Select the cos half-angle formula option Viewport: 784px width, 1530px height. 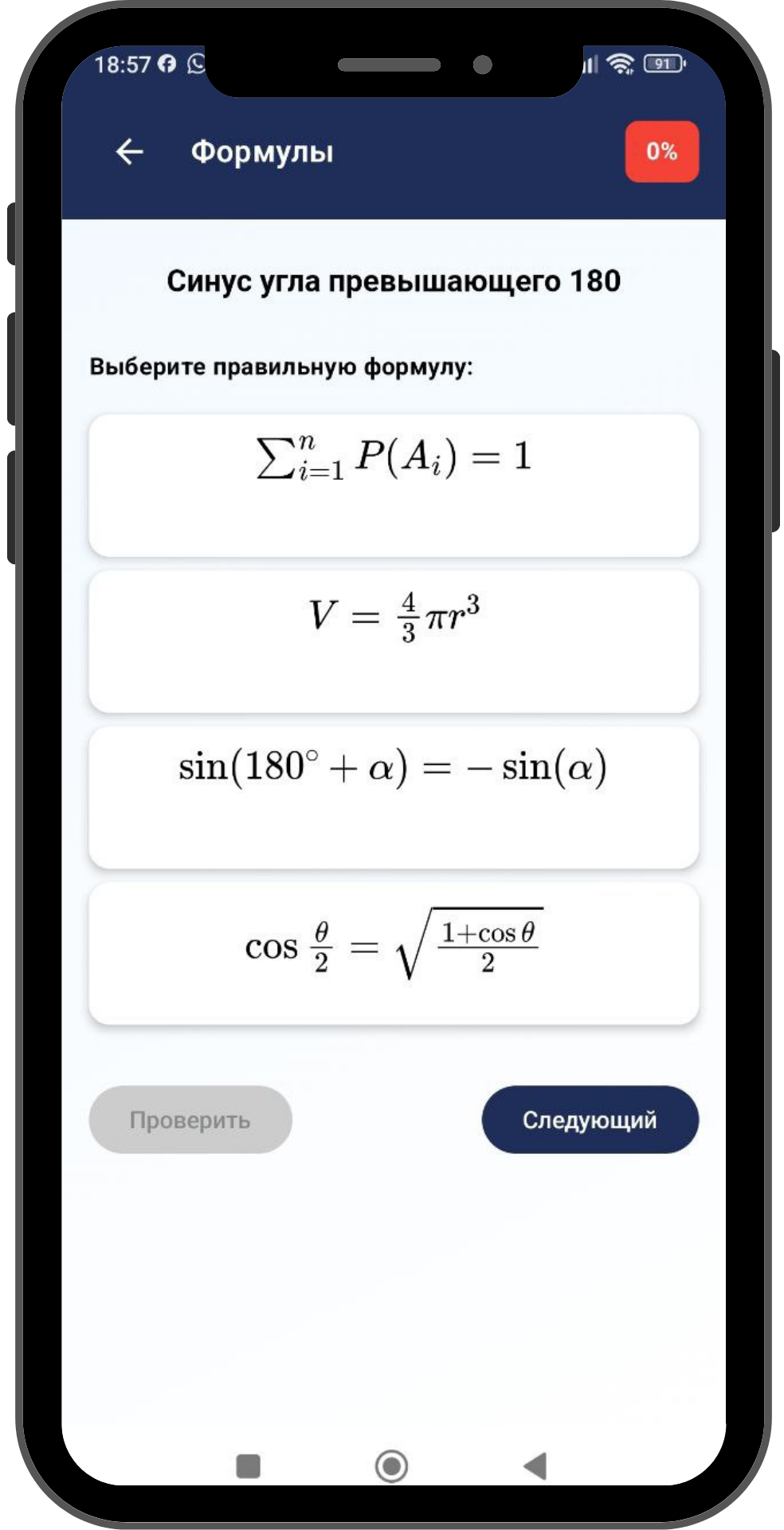point(394,954)
